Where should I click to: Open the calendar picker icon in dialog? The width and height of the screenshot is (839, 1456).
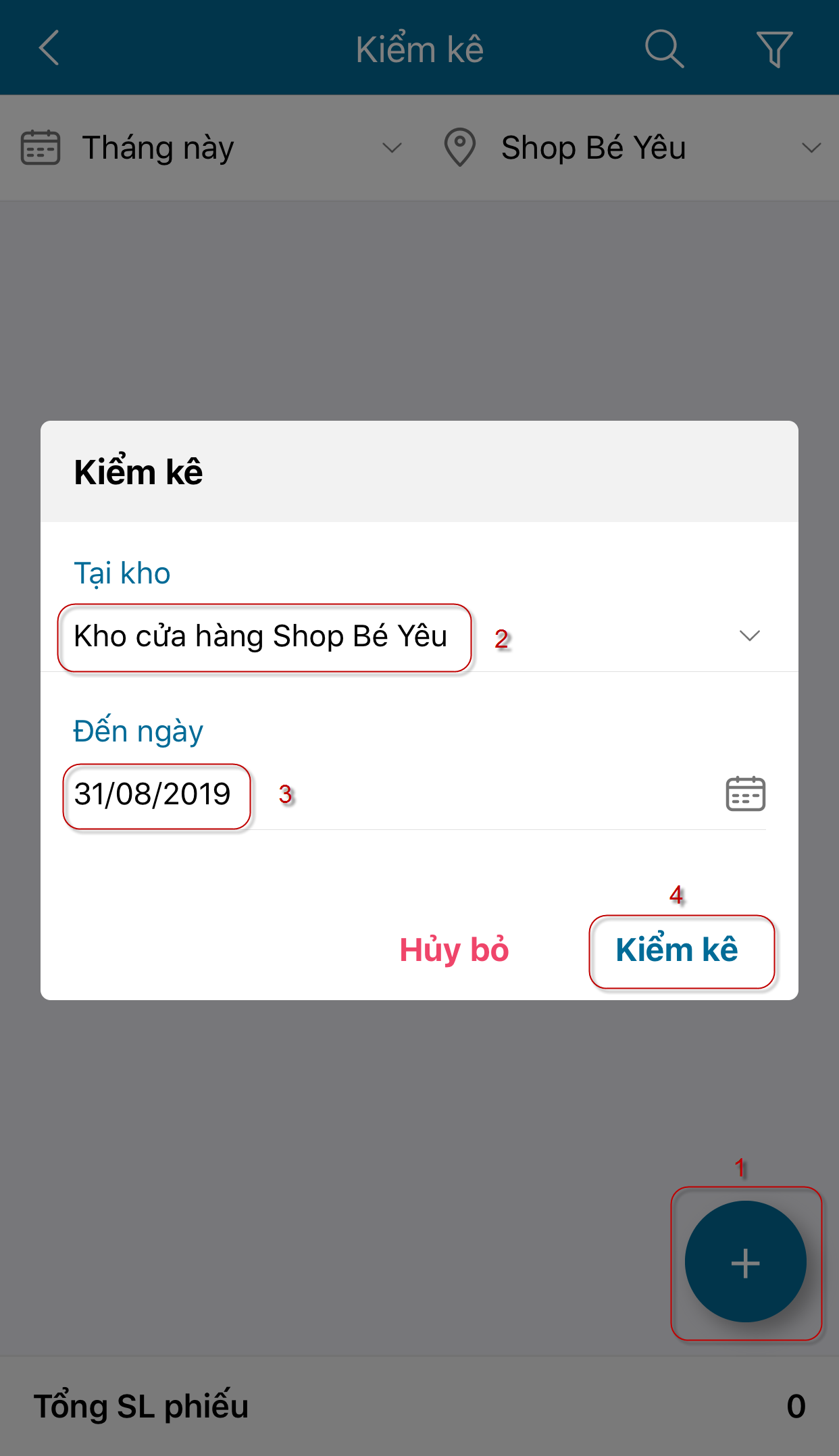point(745,794)
